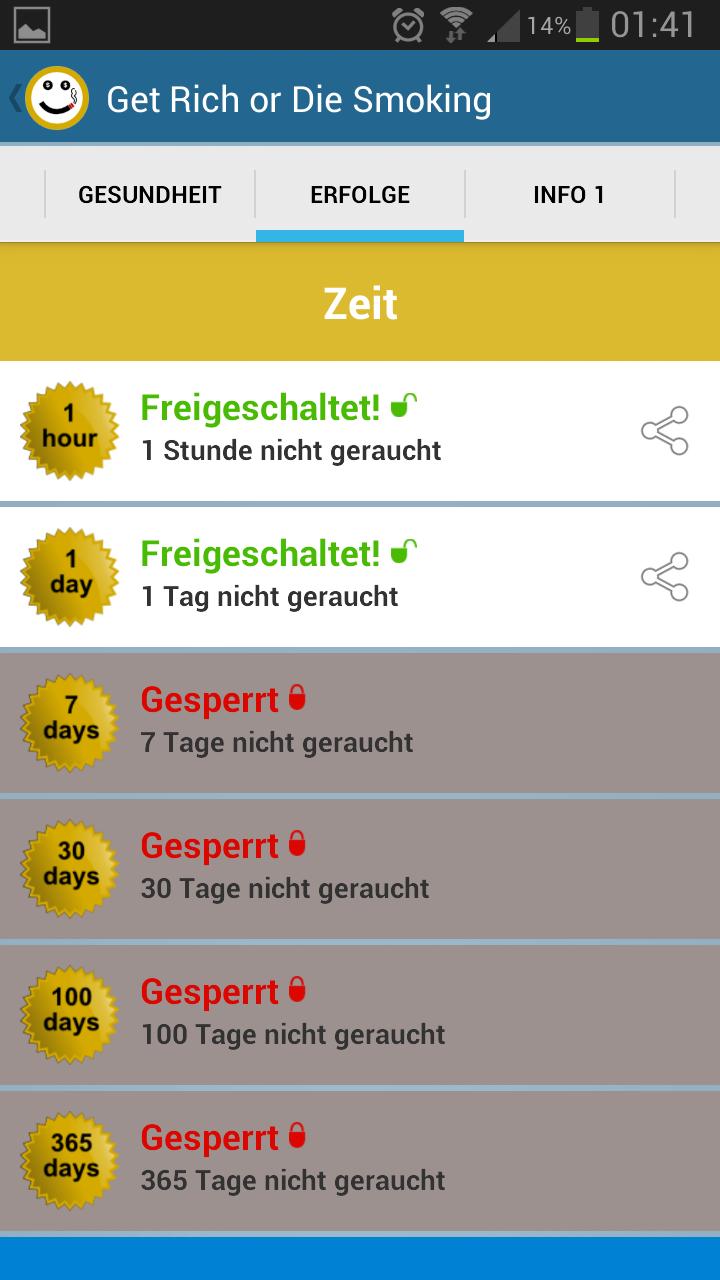Screen dimensions: 720x1280
Task: Go back via the smiley app icon
Action: click(56, 98)
